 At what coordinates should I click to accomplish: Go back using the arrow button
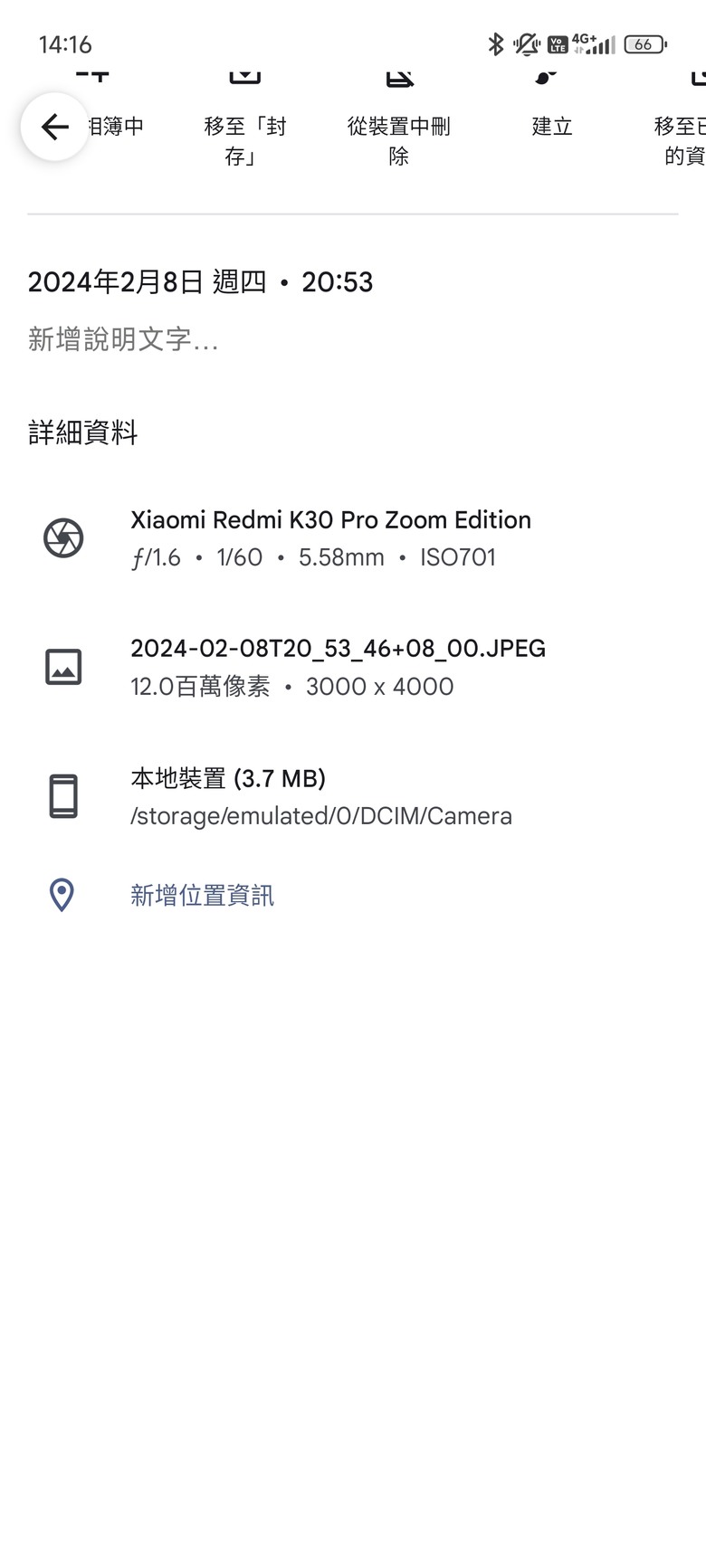(x=55, y=127)
